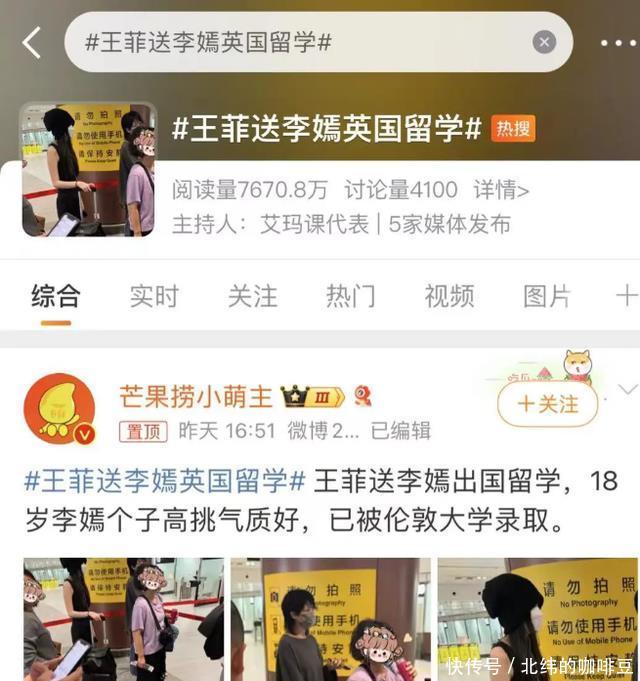The width and height of the screenshot is (640, 681).
Task: Open host 艾玛课代表 profile link
Action: tap(298, 223)
